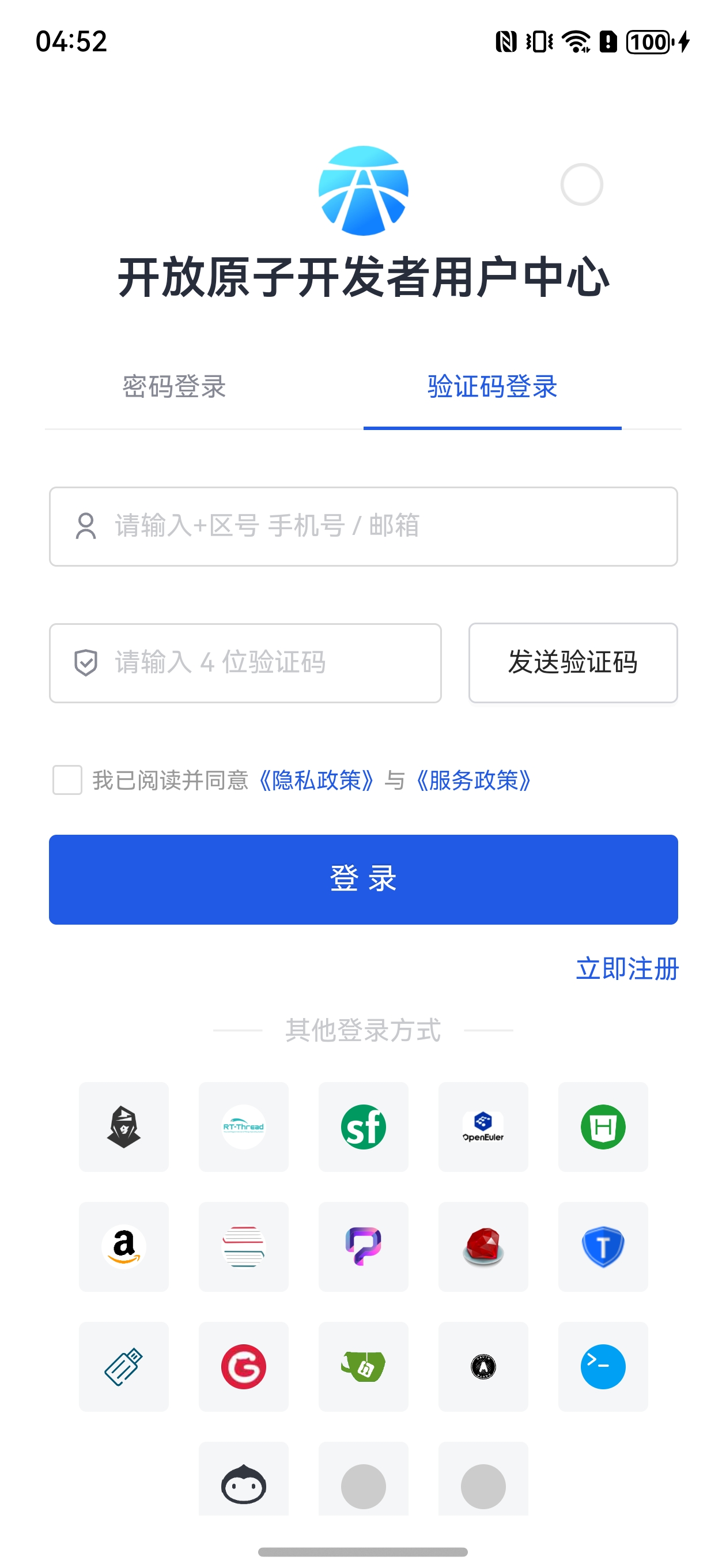Image resolution: width=726 pixels, height=1568 pixels.
Task: Open the 《服务政策》 link
Action: coord(473,781)
